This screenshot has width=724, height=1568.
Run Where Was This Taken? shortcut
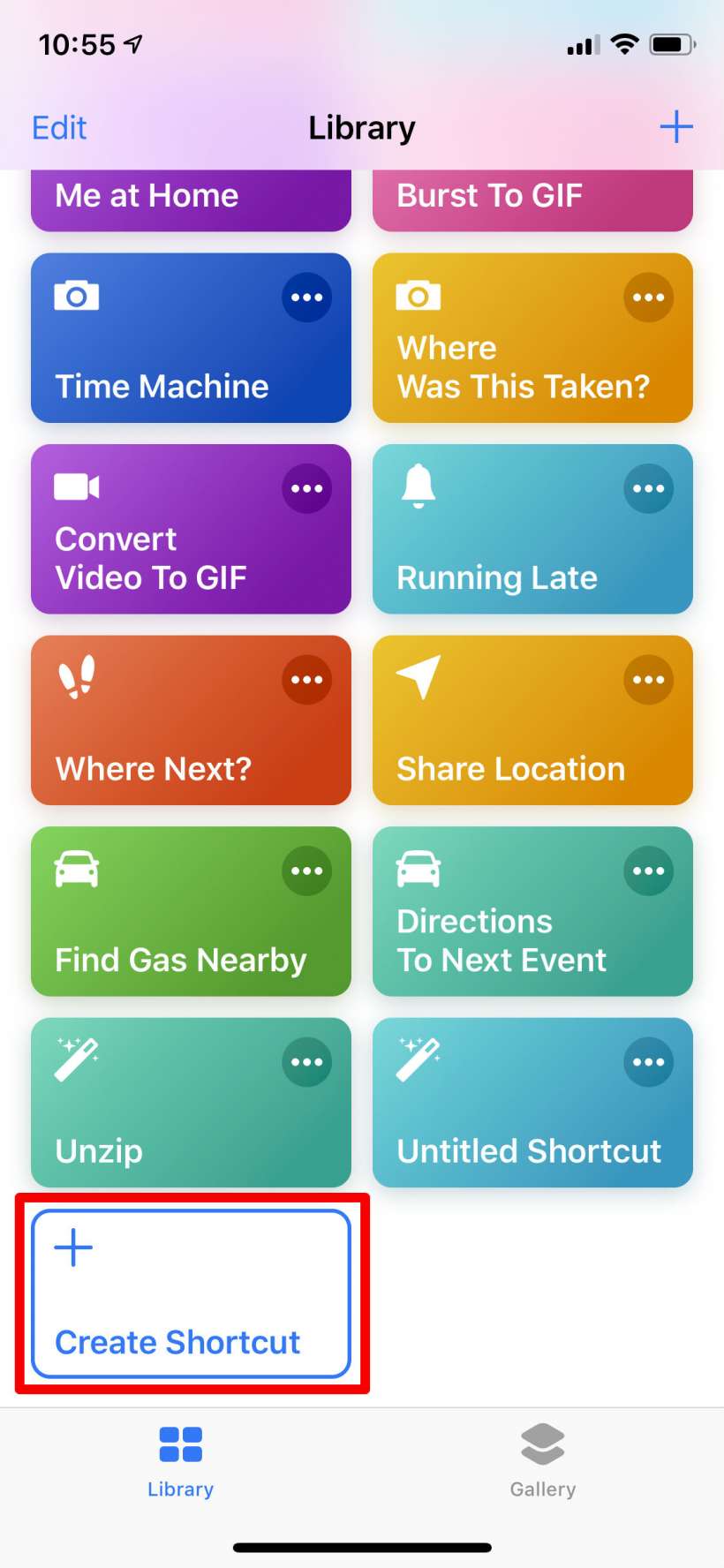coord(532,338)
